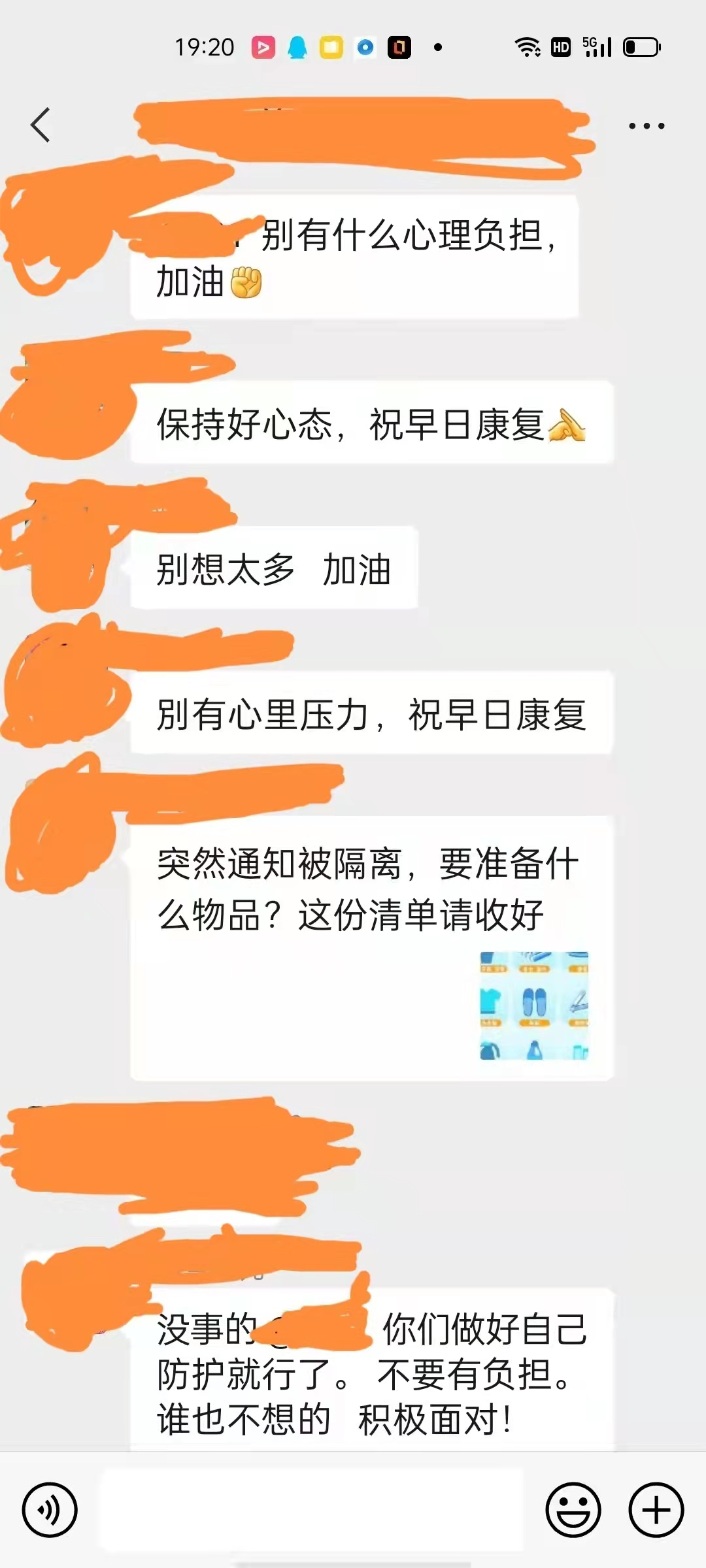Open the three-dot chat options menu

[646, 125]
